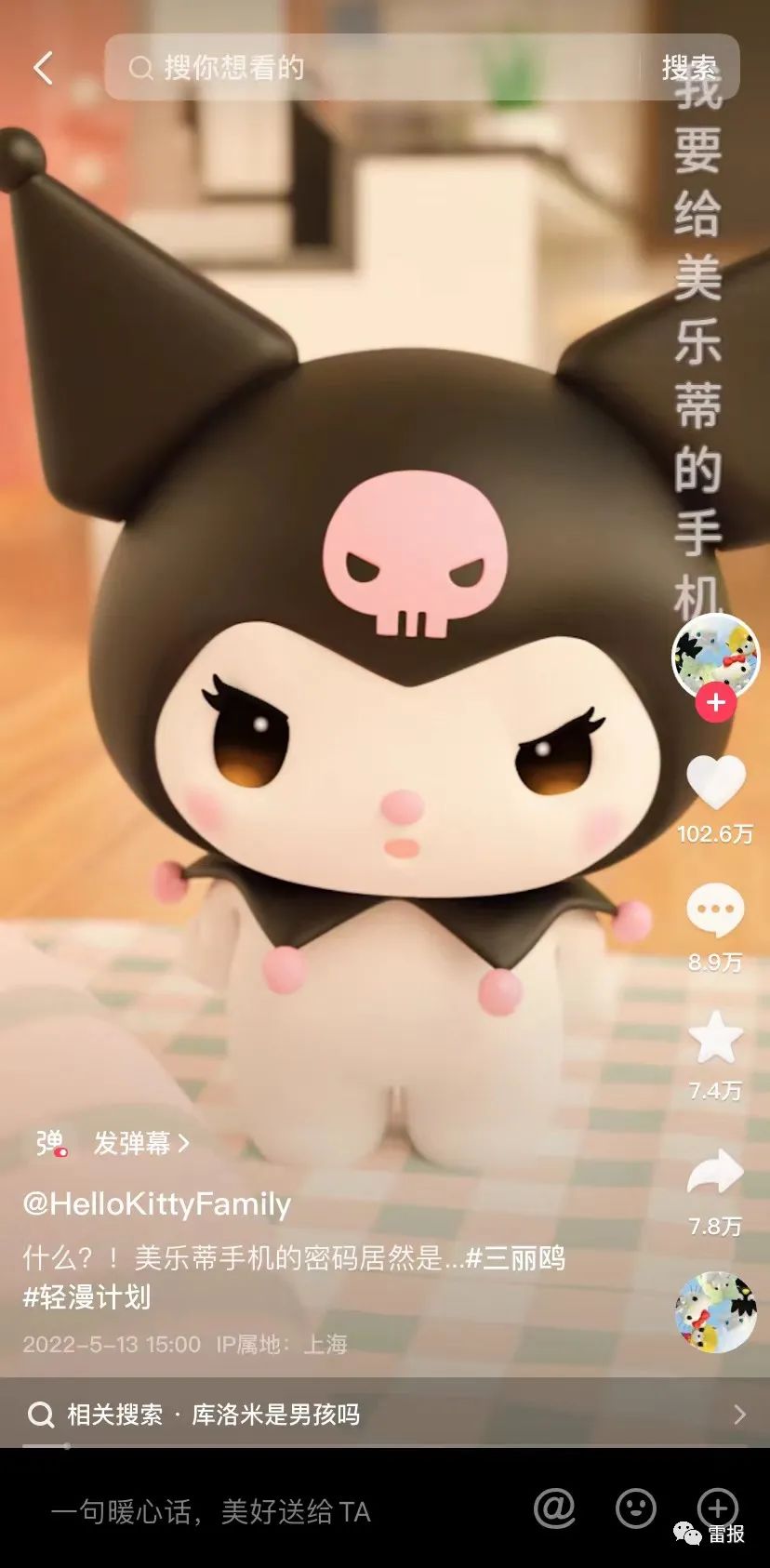770x1568 pixels.
Task: Tap the search field 搜你想看的
Action: click(x=372, y=68)
